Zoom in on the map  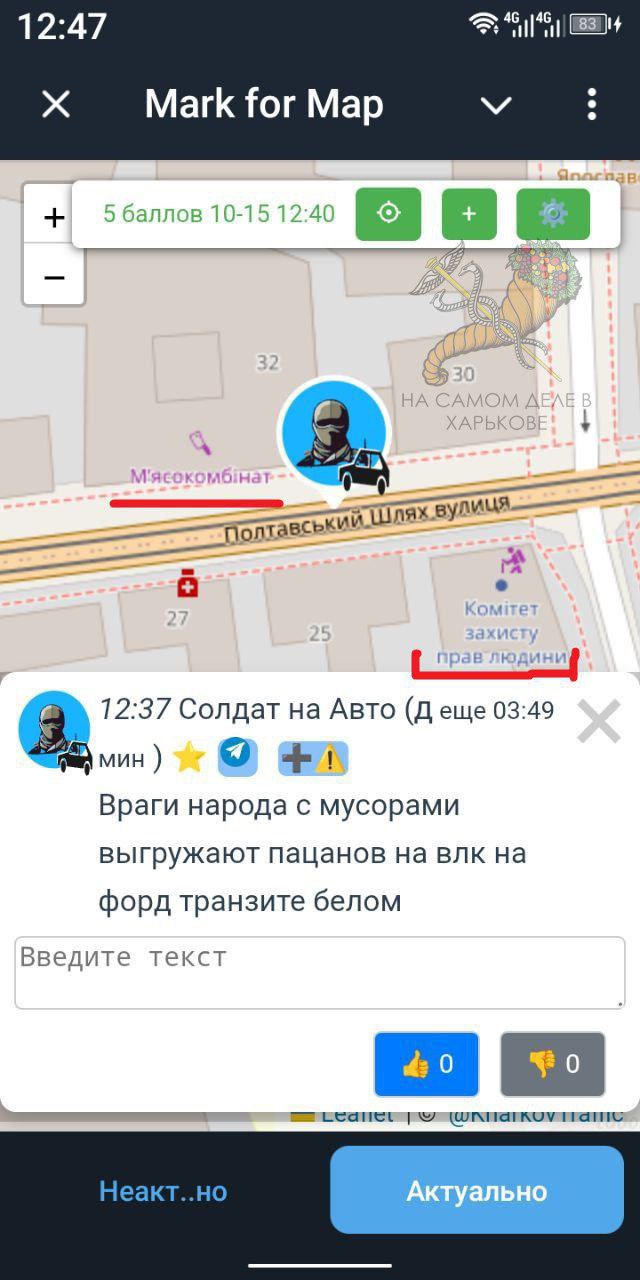54,217
